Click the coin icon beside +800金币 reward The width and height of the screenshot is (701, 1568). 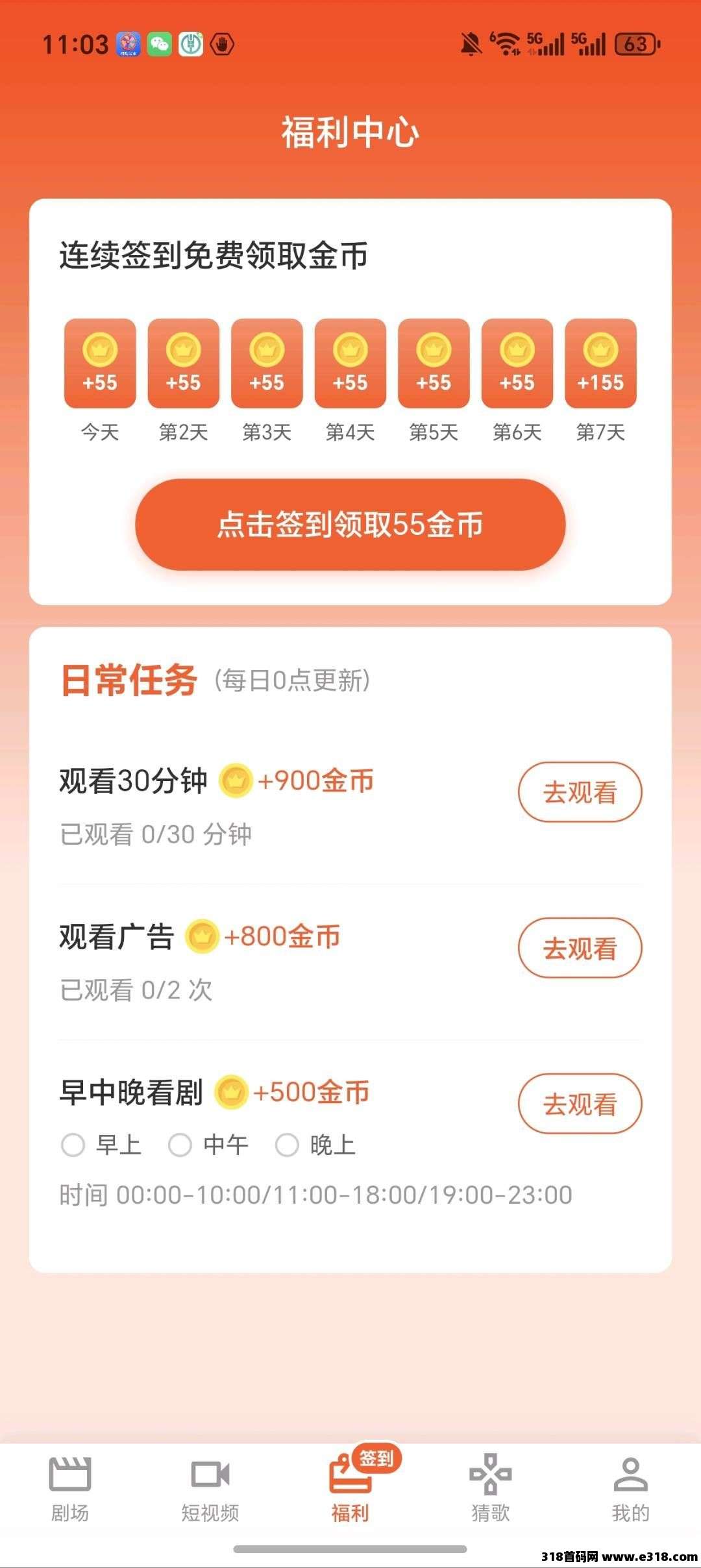point(204,936)
